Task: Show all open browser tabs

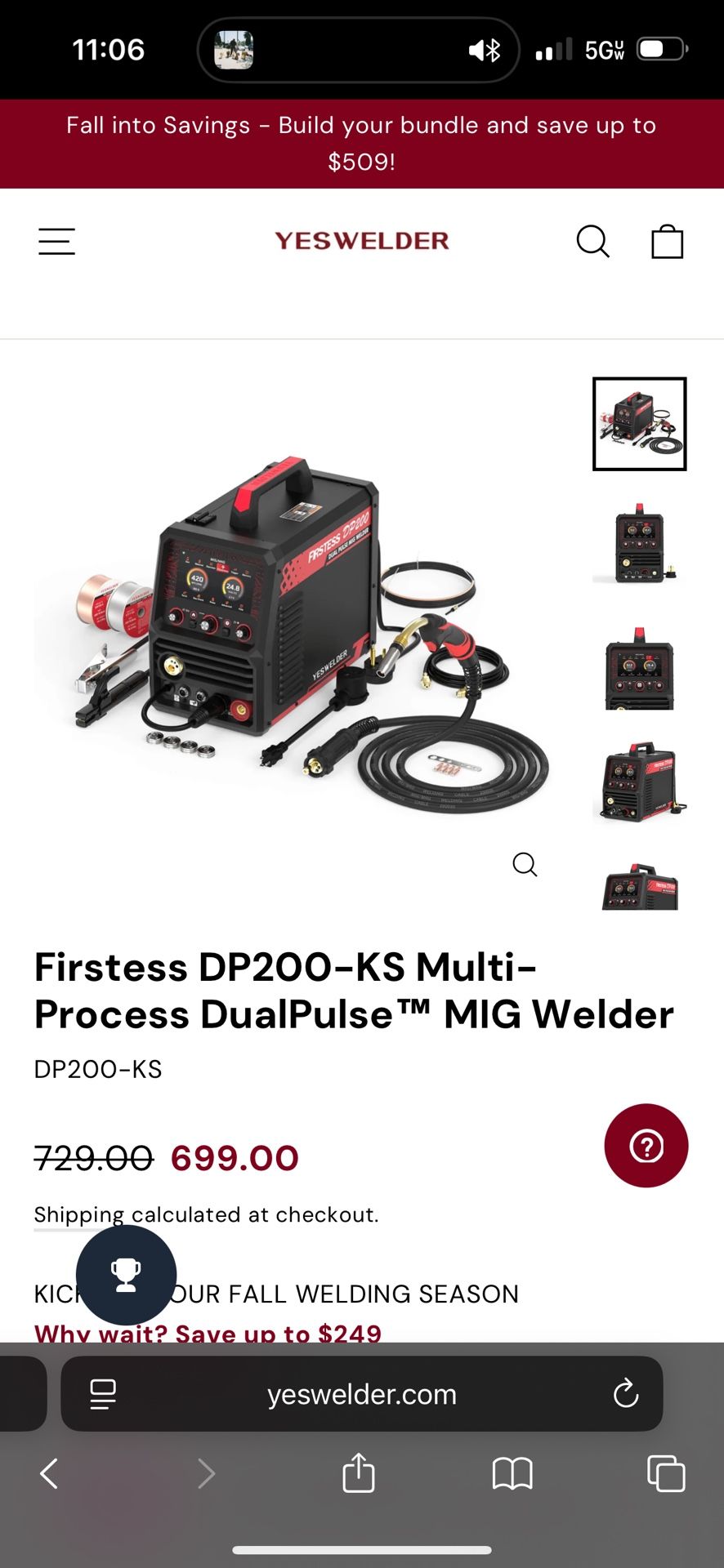Action: pos(666,1474)
